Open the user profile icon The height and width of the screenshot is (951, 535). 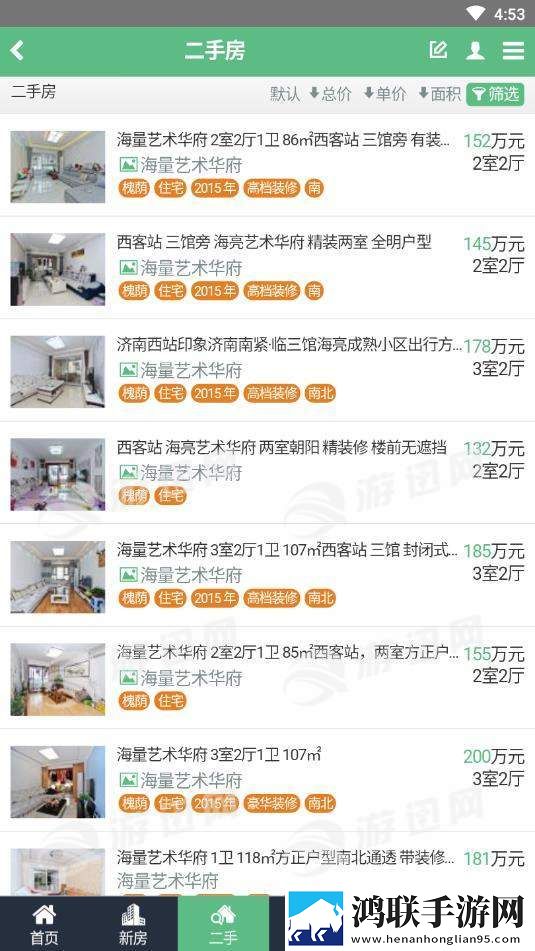pyautogui.click(x=476, y=50)
